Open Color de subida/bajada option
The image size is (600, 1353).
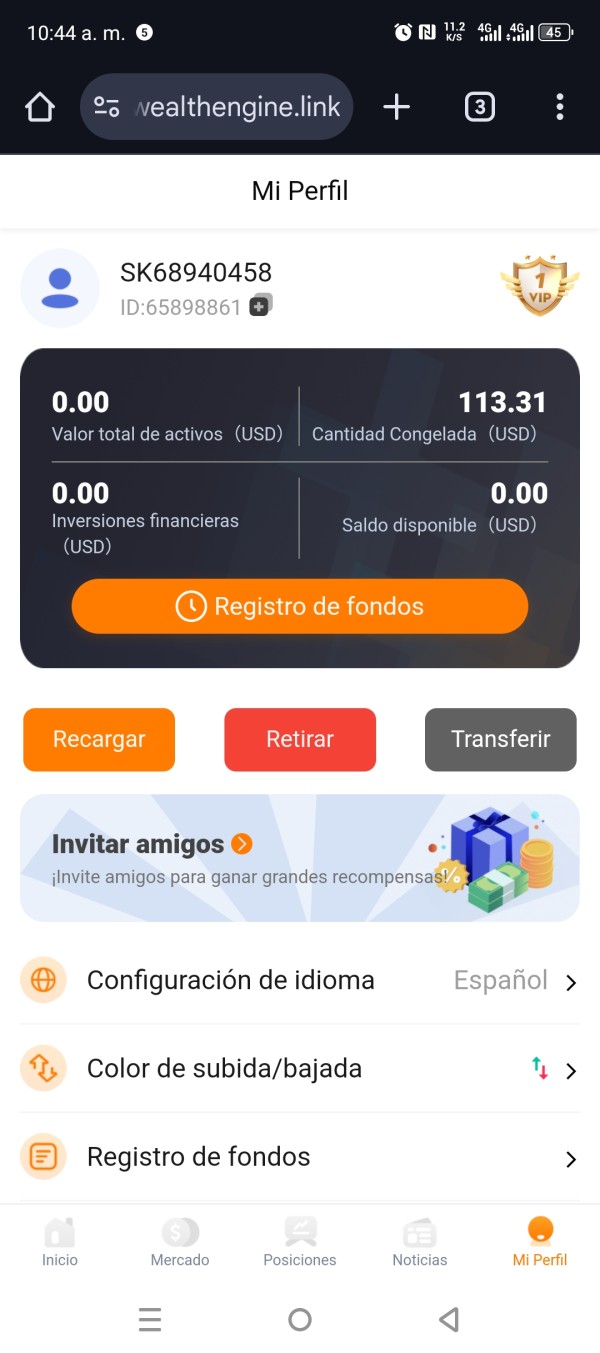pyautogui.click(x=300, y=1069)
